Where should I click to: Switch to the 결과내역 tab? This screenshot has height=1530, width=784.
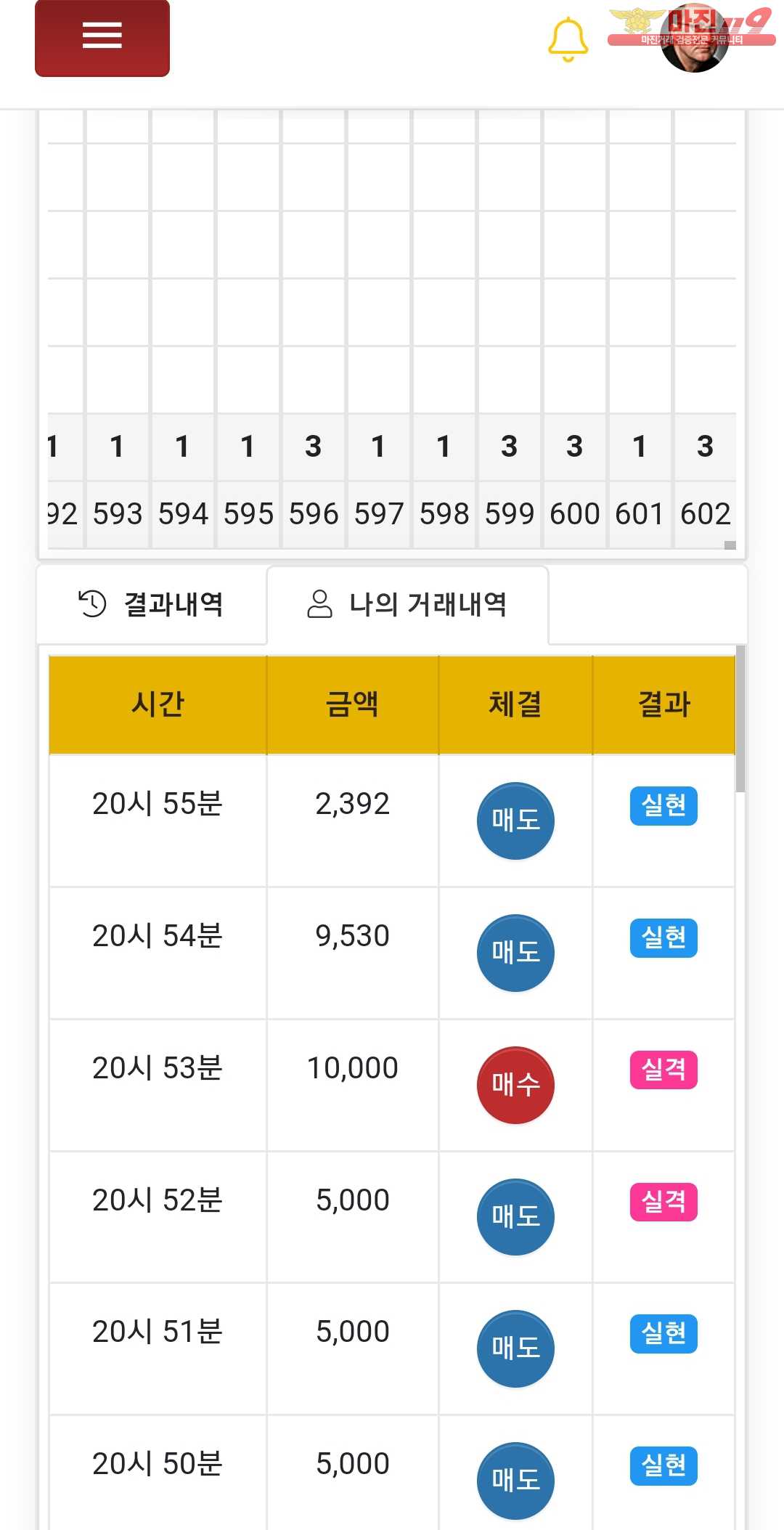[x=152, y=604]
